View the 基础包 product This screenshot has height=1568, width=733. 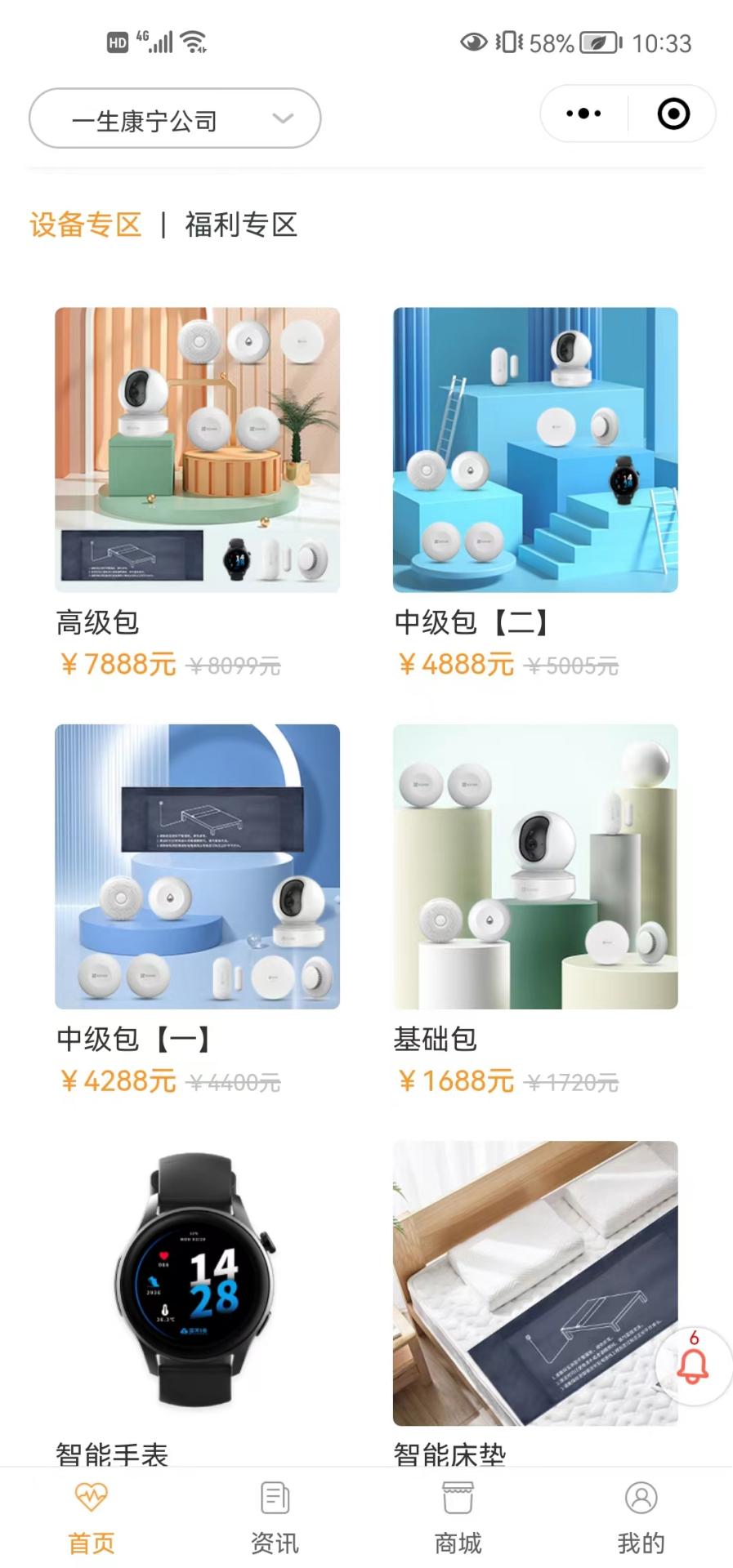coord(535,866)
